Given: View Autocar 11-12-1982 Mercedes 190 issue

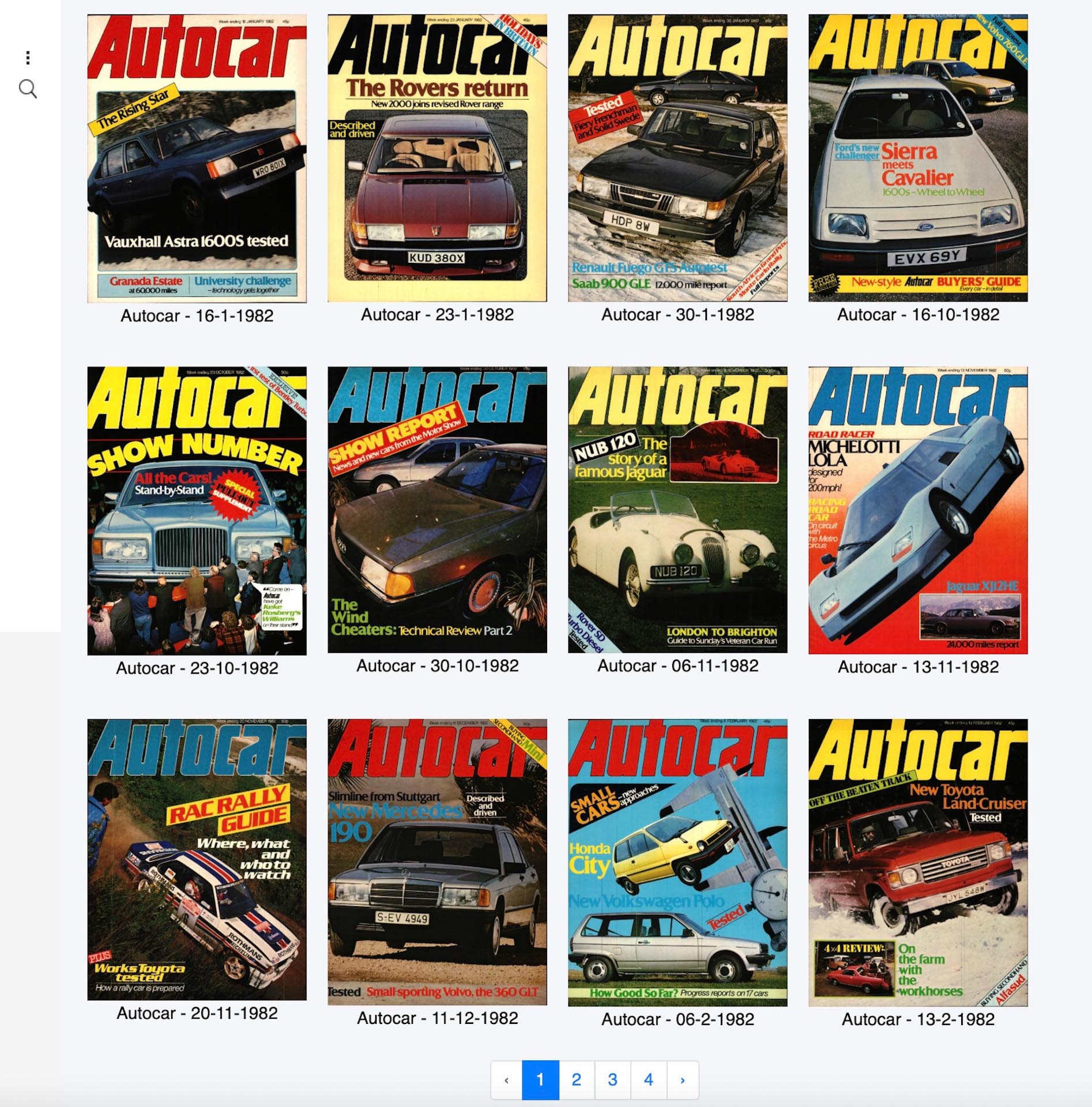Looking at the screenshot, I should click(x=437, y=862).
